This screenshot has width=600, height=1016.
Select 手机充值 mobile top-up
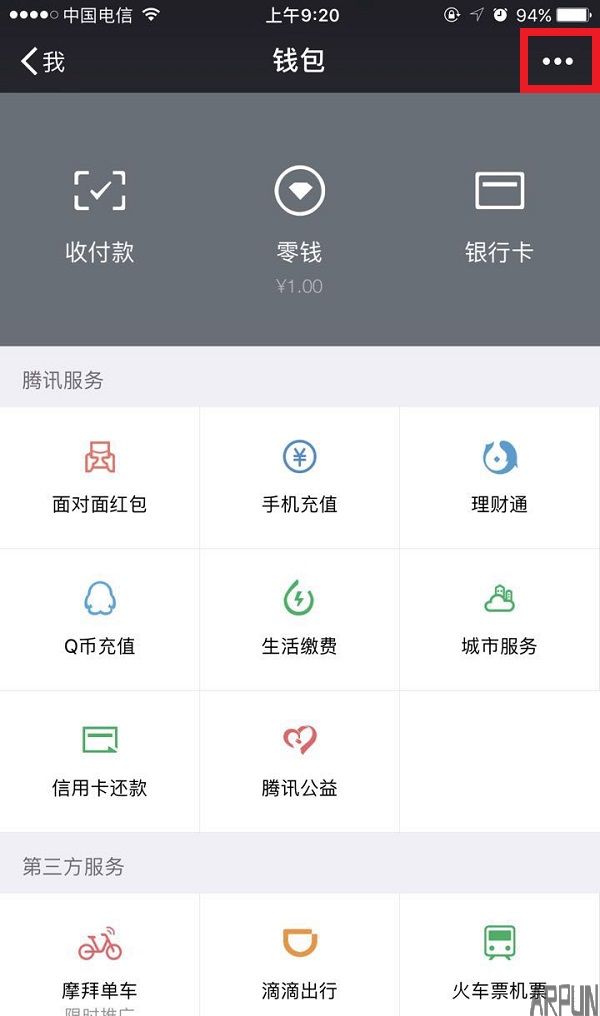(300, 477)
